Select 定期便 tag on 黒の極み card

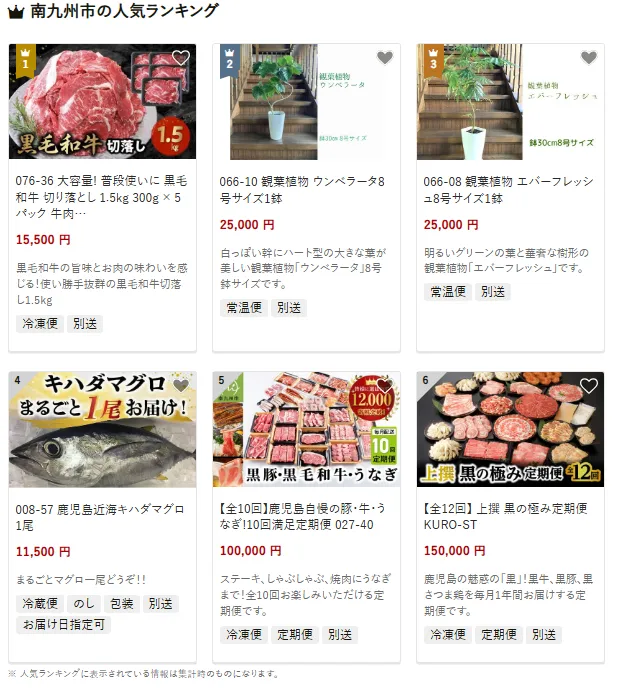tap(497, 635)
